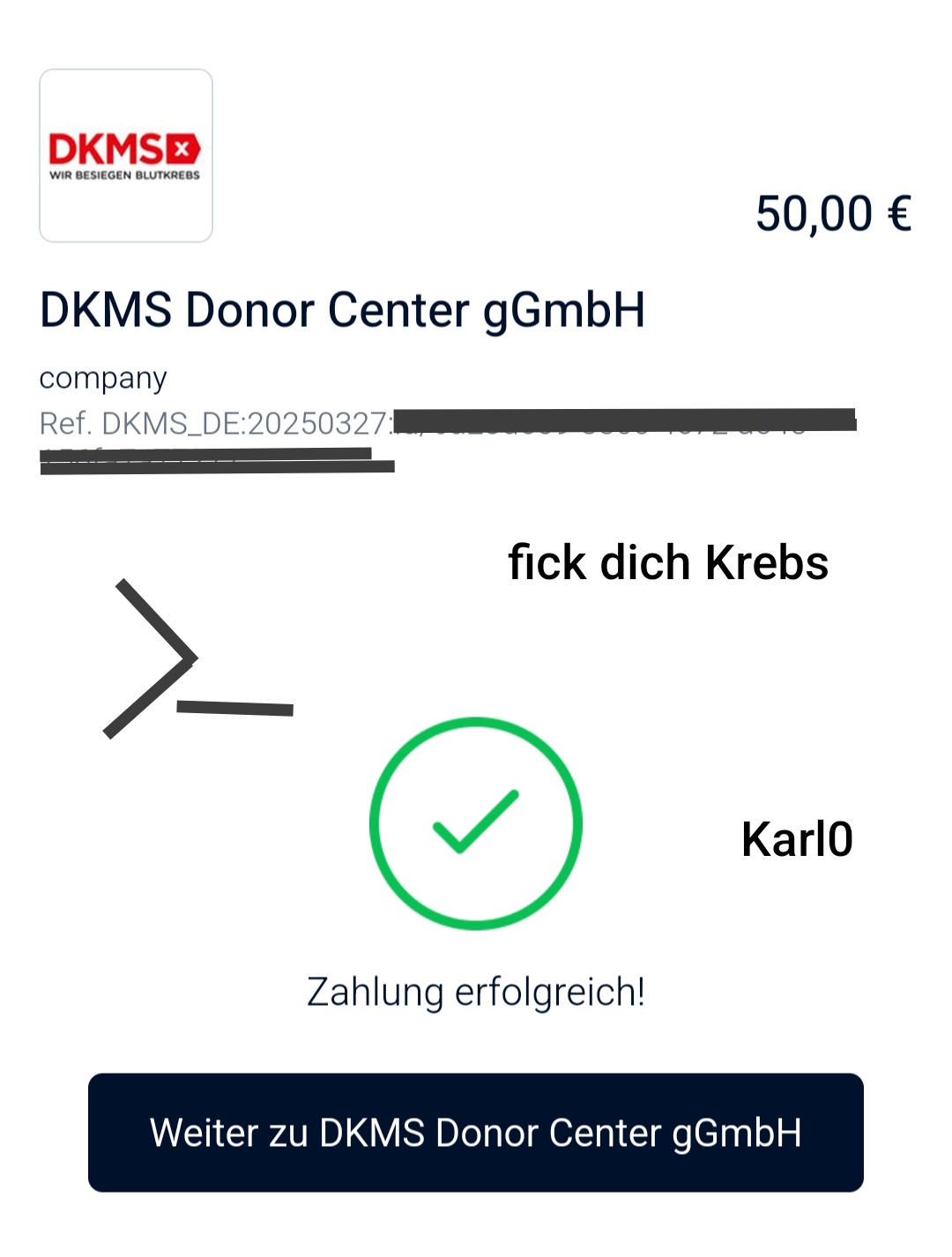Continue to DKMS Donor Center gGmbH
952x1257 pixels.
click(476, 1133)
